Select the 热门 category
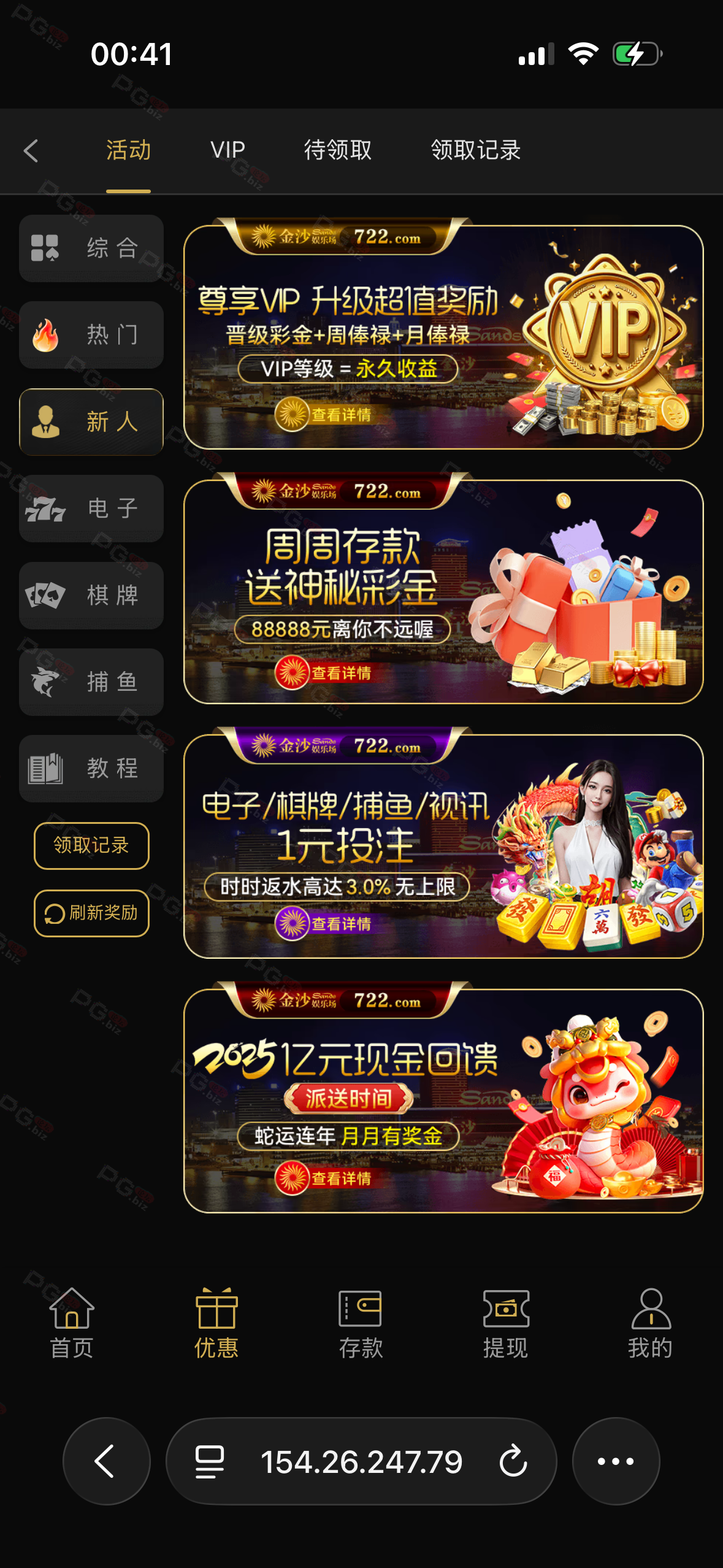The width and height of the screenshot is (723, 1568). pyautogui.click(x=91, y=335)
